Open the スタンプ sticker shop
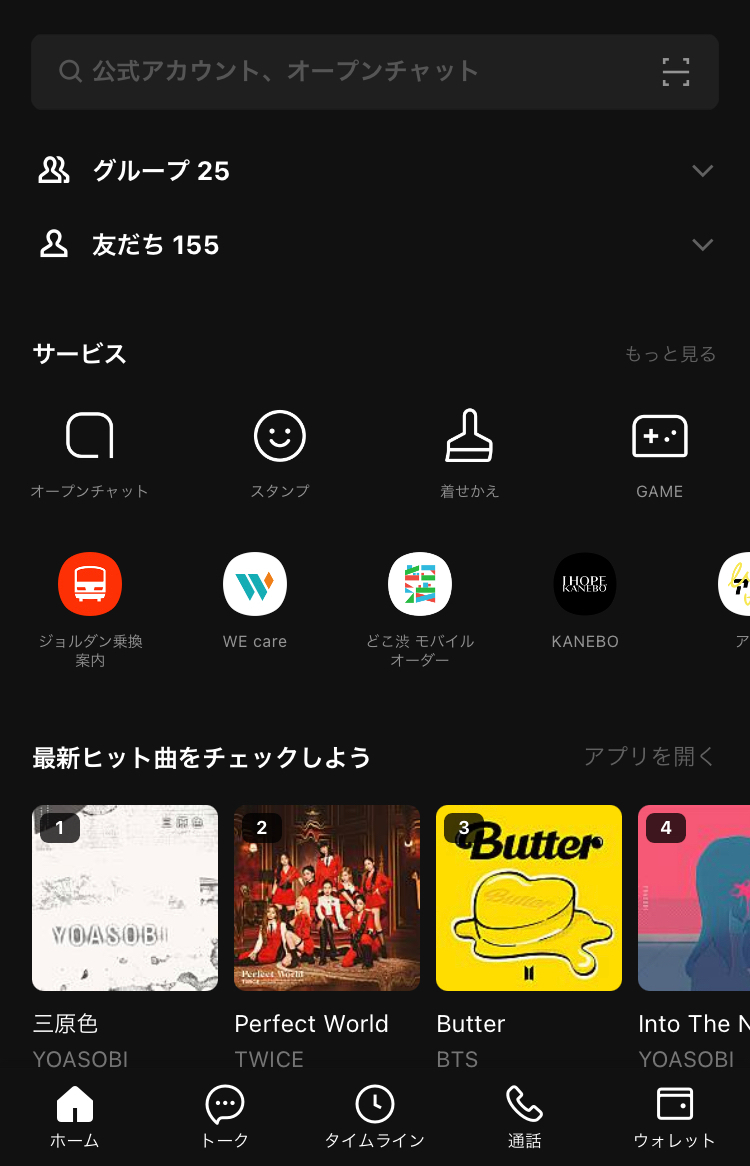Image resolution: width=750 pixels, height=1166 pixels. click(280, 437)
